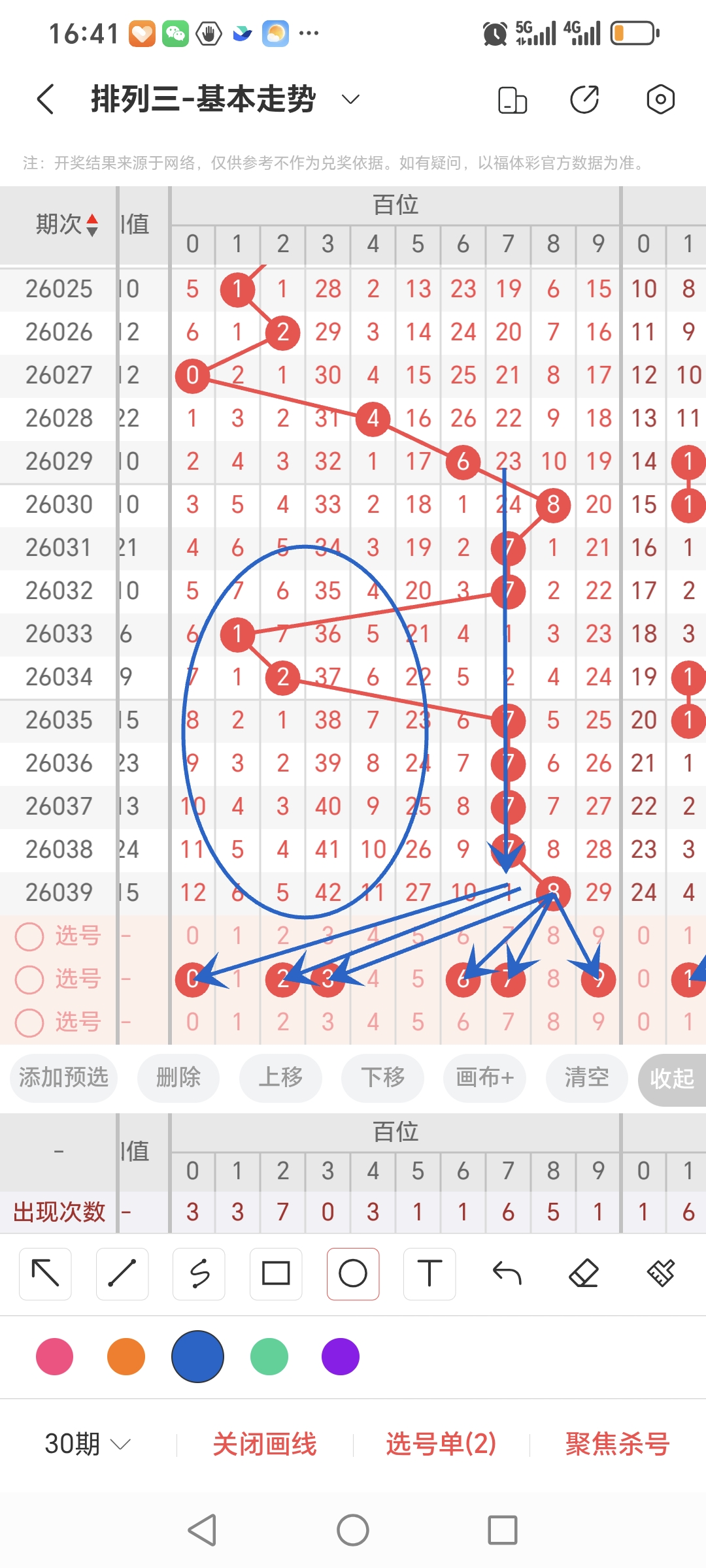Select the circle drawing tool
Image resolution: width=706 pixels, height=1568 pixels.
click(x=352, y=1273)
